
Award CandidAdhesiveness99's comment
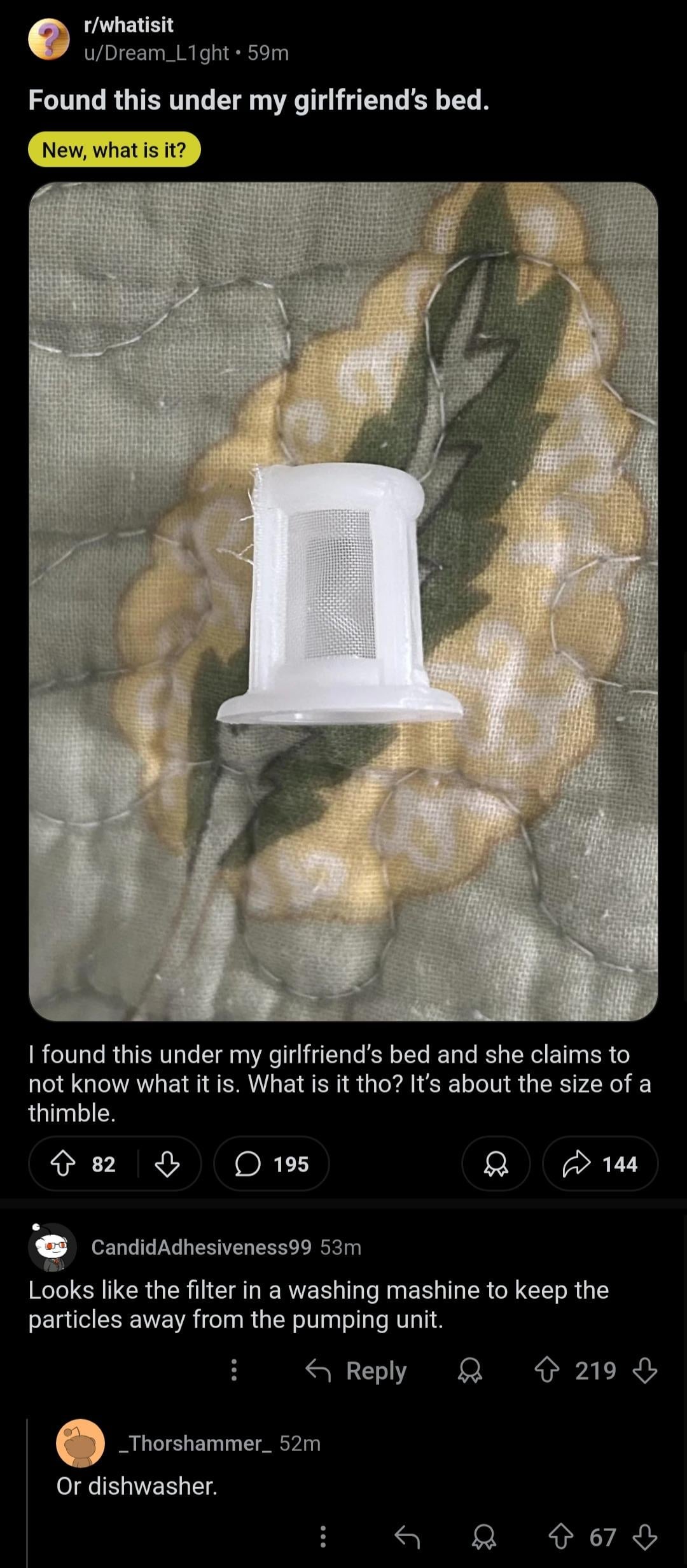click(x=470, y=1370)
